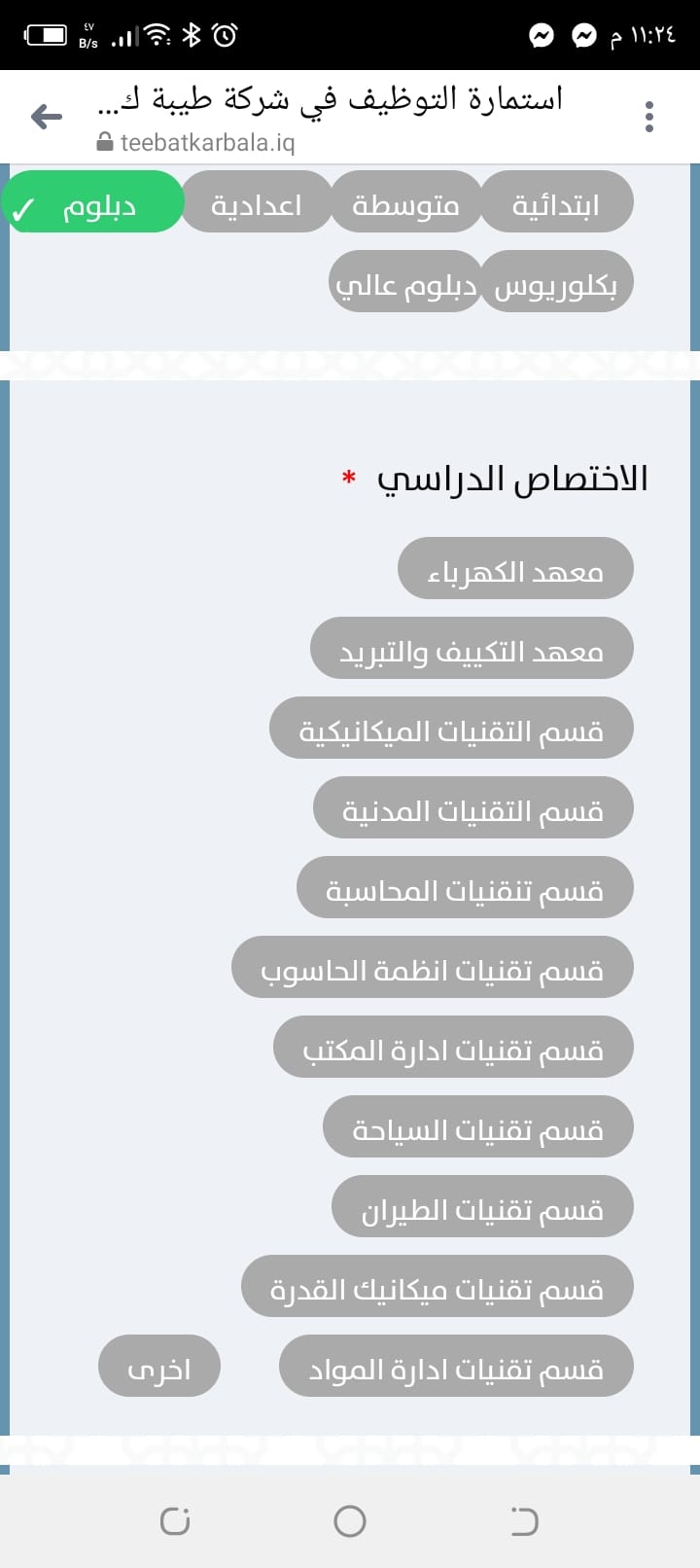The image size is (700, 1568).
Task: Go back using the top-left arrow
Action: pyautogui.click(x=46, y=118)
